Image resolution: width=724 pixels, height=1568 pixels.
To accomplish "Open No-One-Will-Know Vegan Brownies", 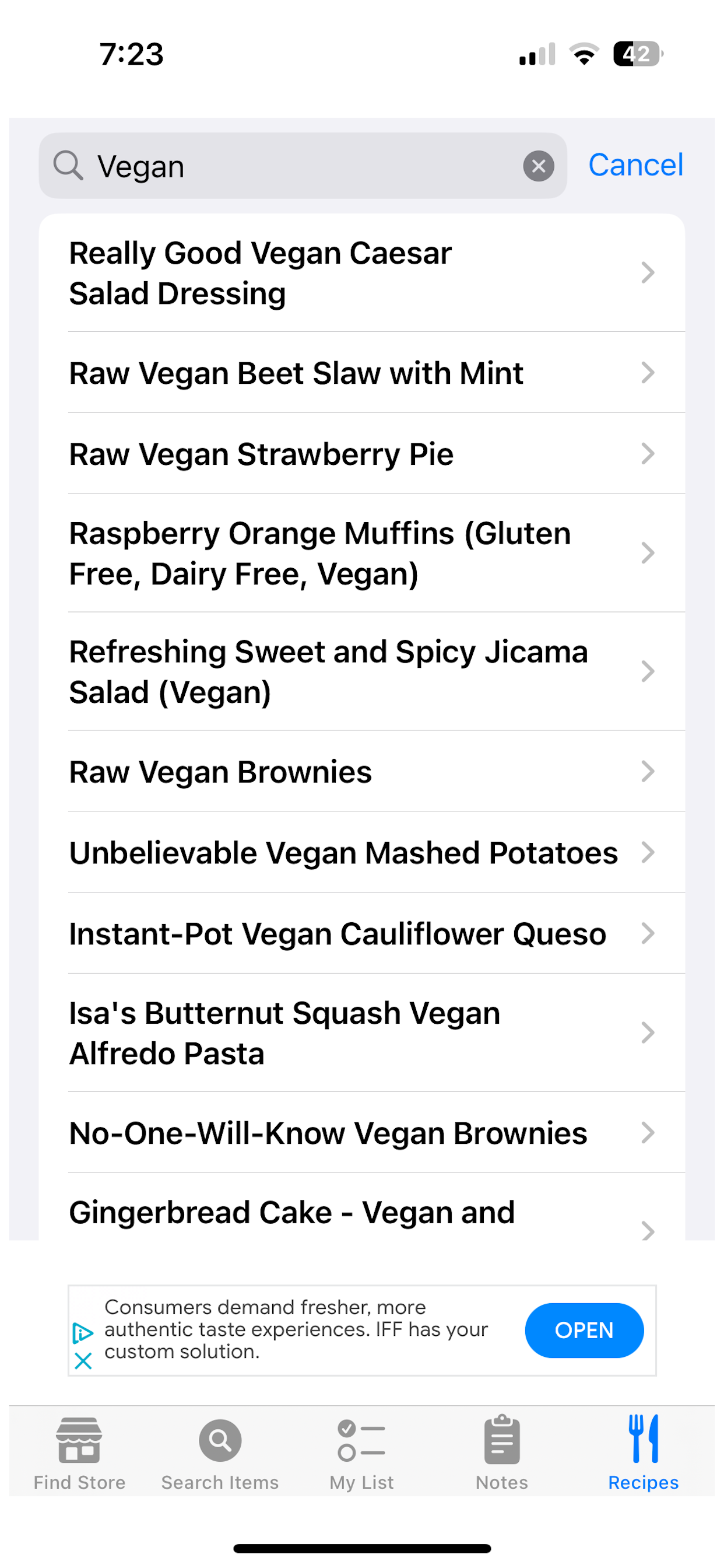I will (x=362, y=1133).
